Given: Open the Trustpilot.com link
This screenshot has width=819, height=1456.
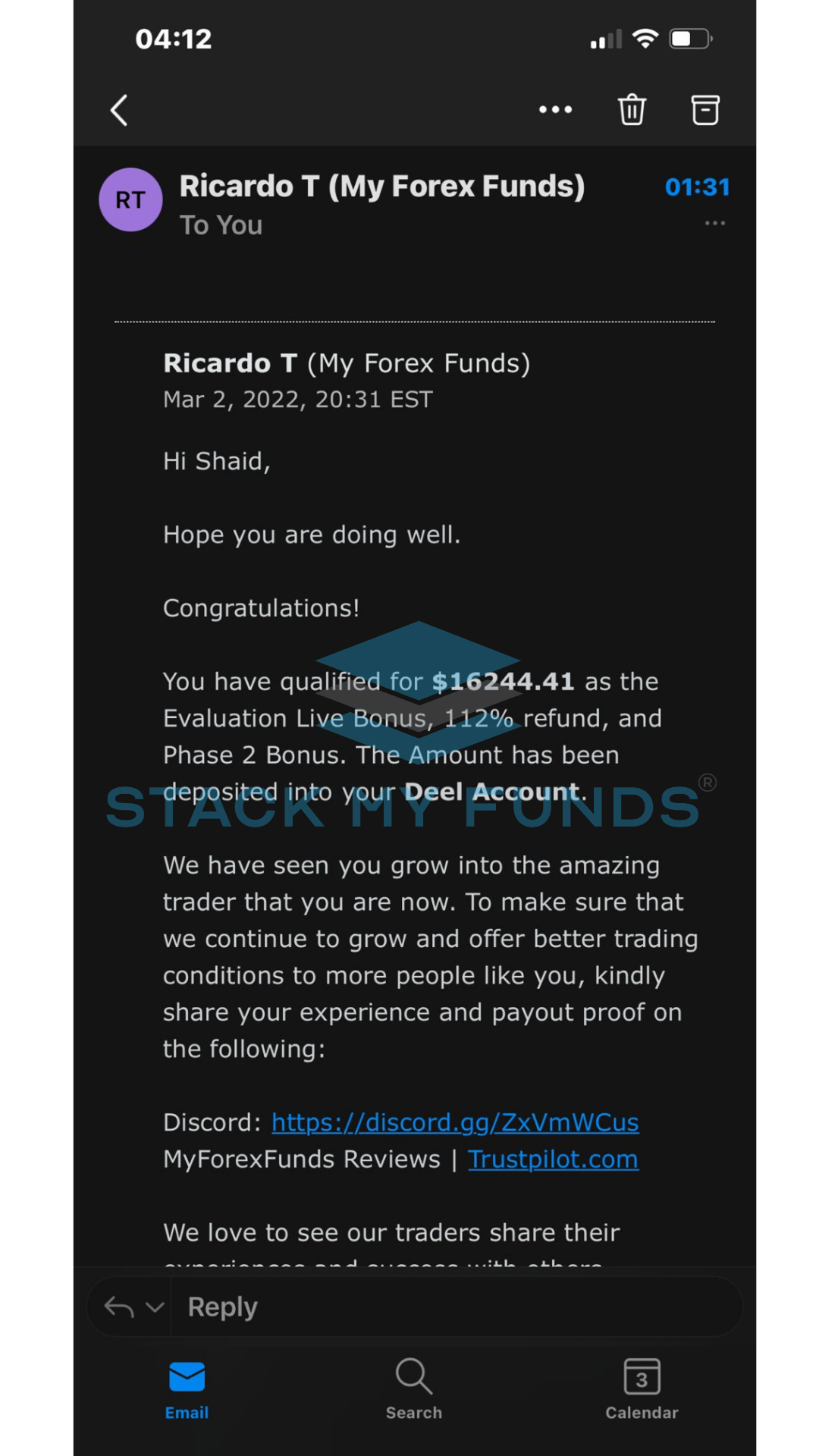Looking at the screenshot, I should click(553, 1159).
